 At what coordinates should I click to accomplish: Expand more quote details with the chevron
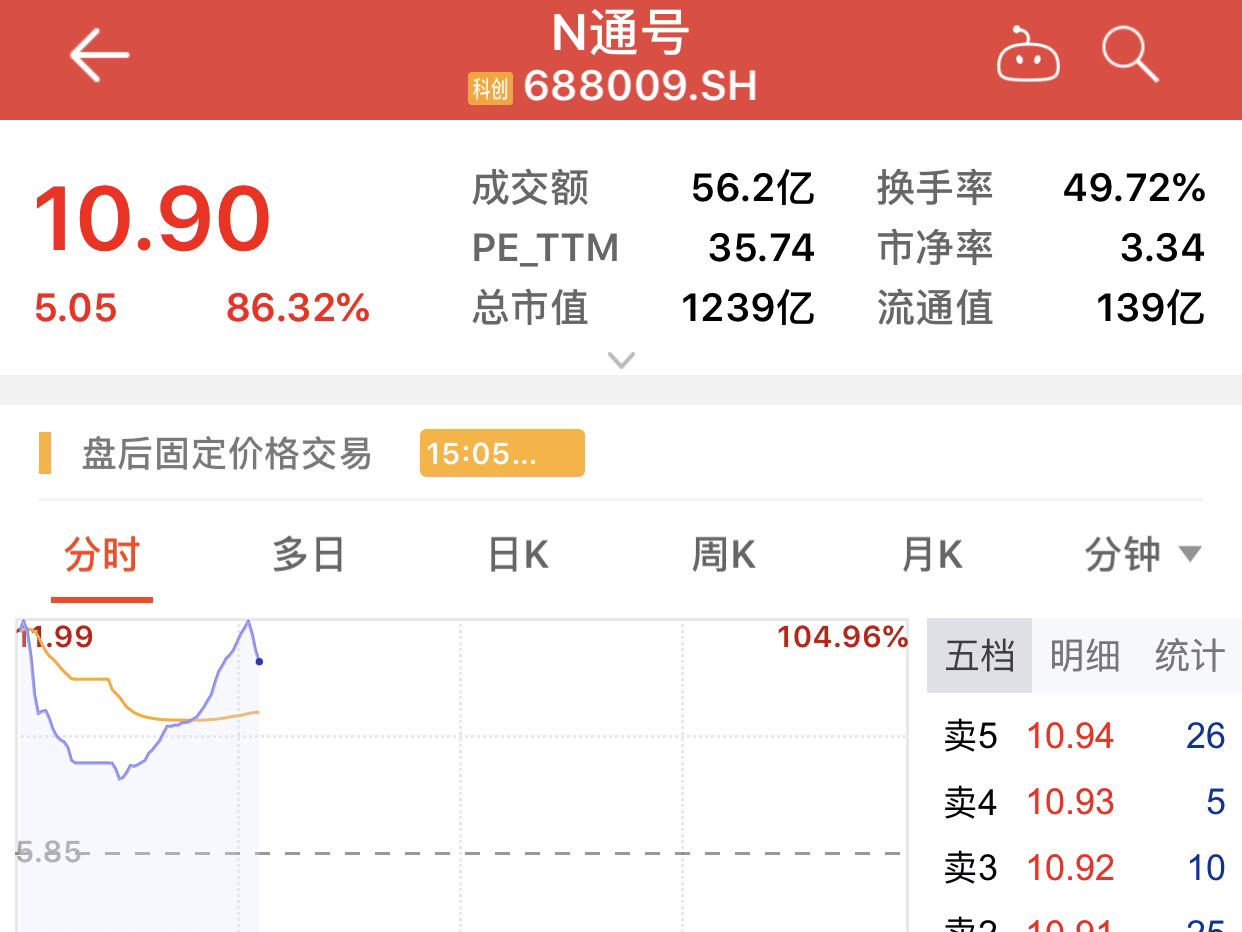(x=621, y=360)
